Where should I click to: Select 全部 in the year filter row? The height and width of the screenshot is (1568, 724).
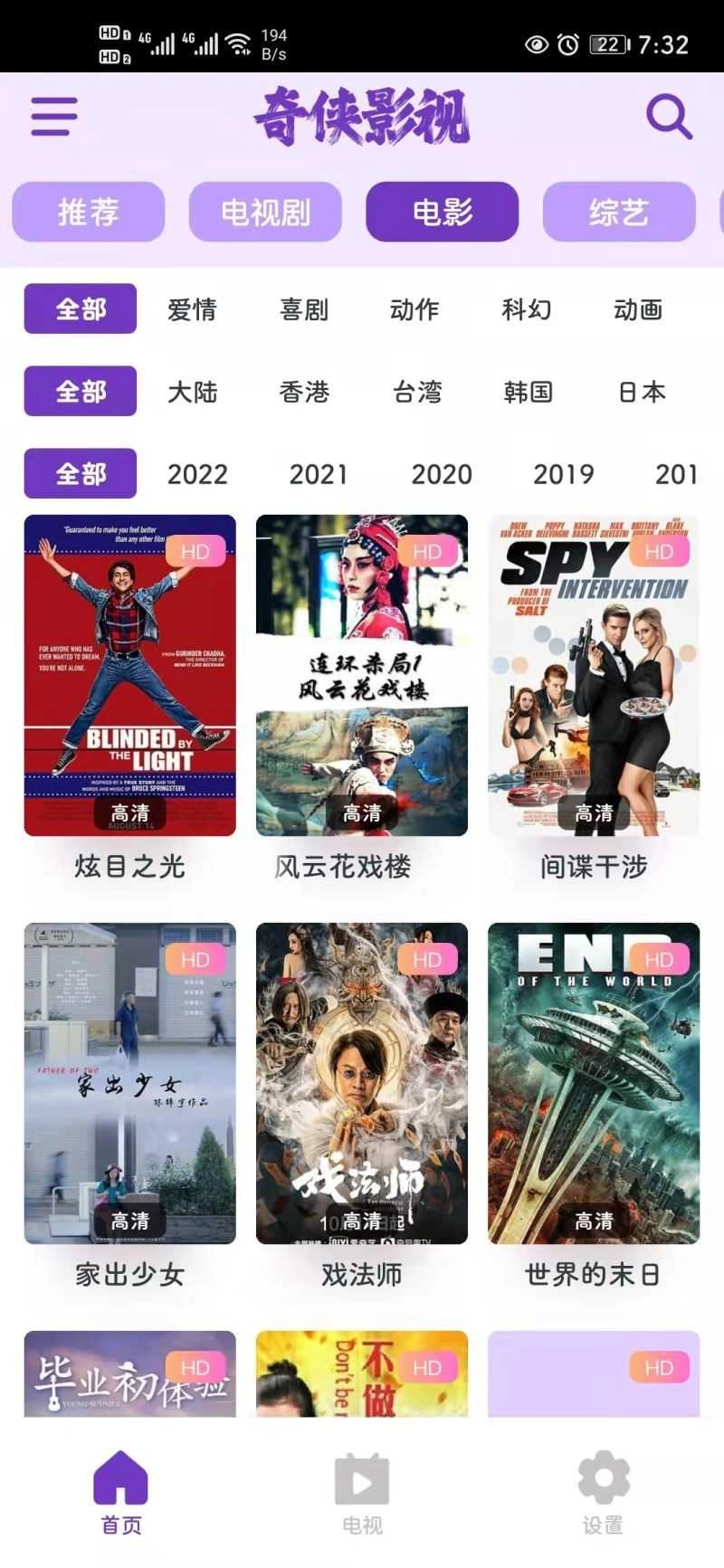(79, 473)
